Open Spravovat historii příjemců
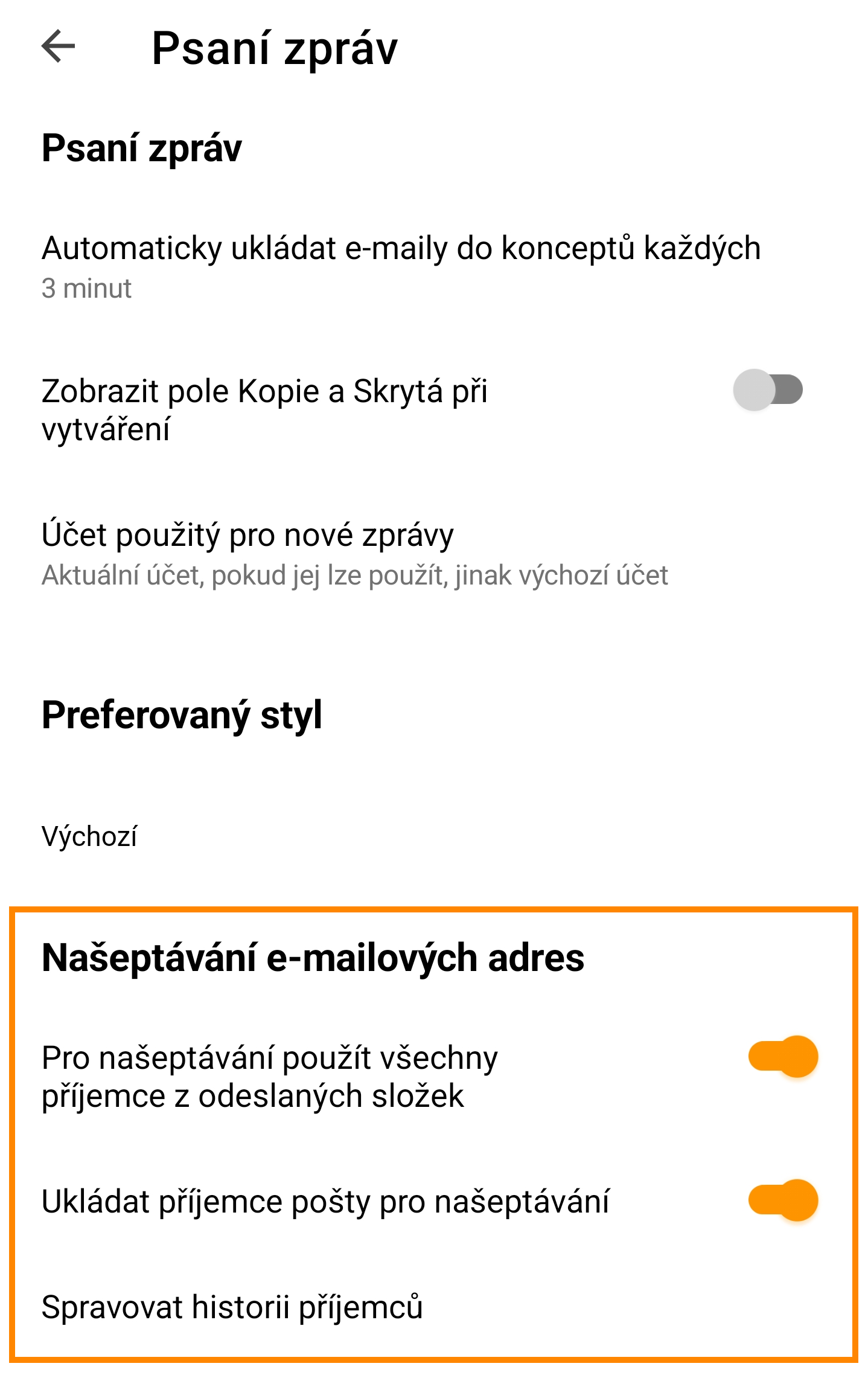Viewport: 868px width, 1378px height. pos(232,1307)
